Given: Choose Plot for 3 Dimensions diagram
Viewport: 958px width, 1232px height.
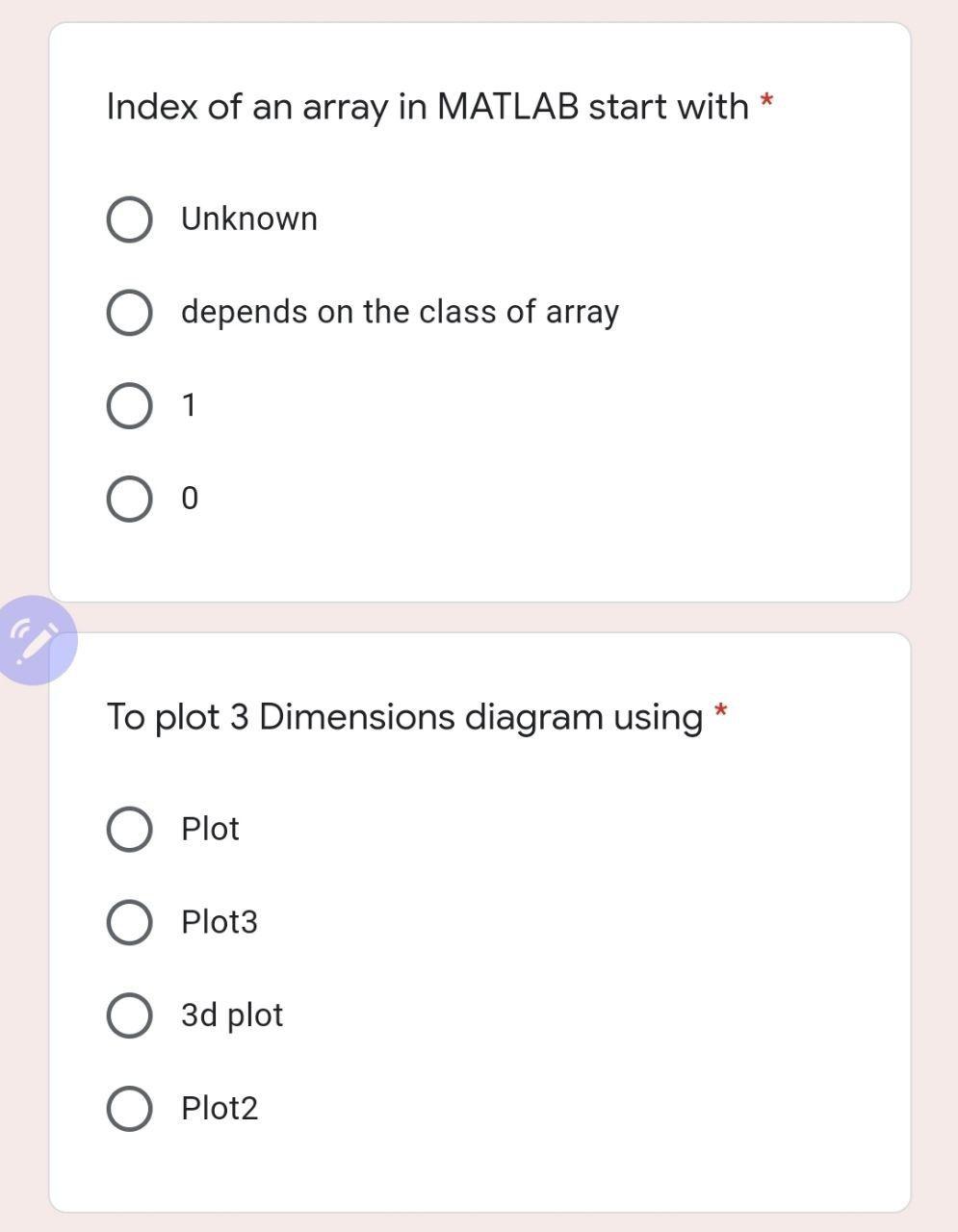Looking at the screenshot, I should [x=129, y=830].
